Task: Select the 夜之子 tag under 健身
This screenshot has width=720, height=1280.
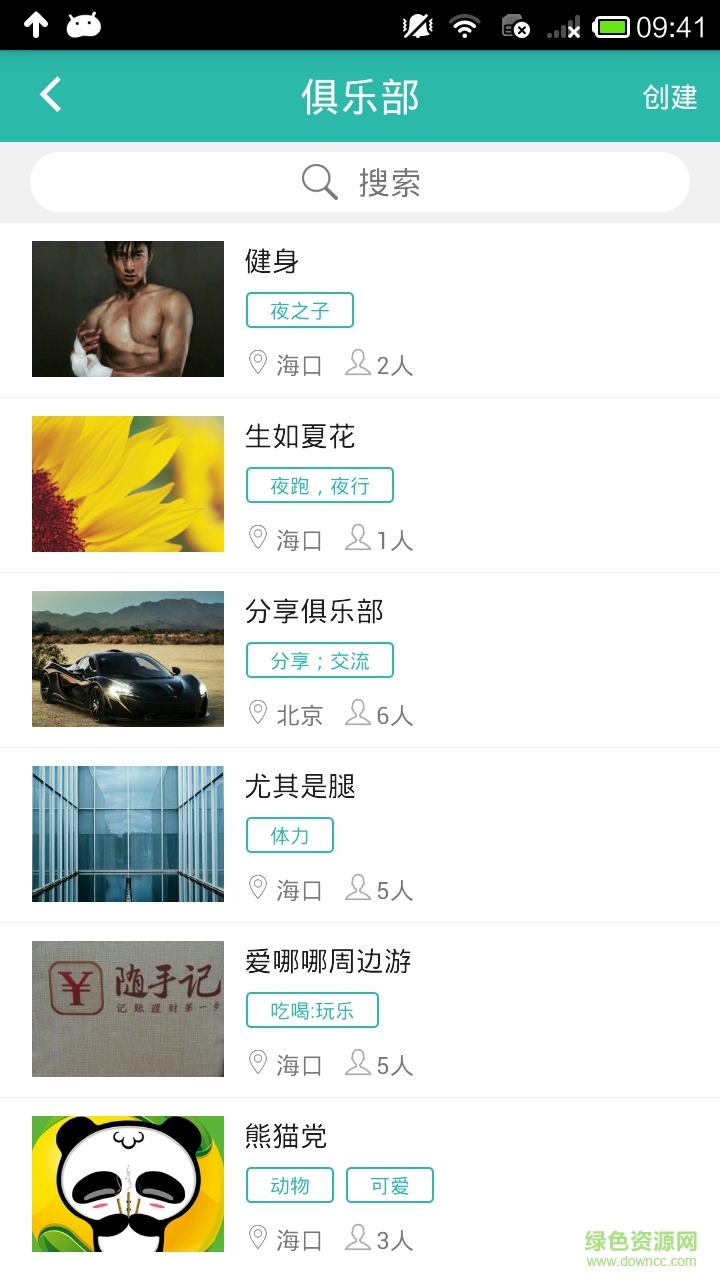Action: tap(300, 310)
